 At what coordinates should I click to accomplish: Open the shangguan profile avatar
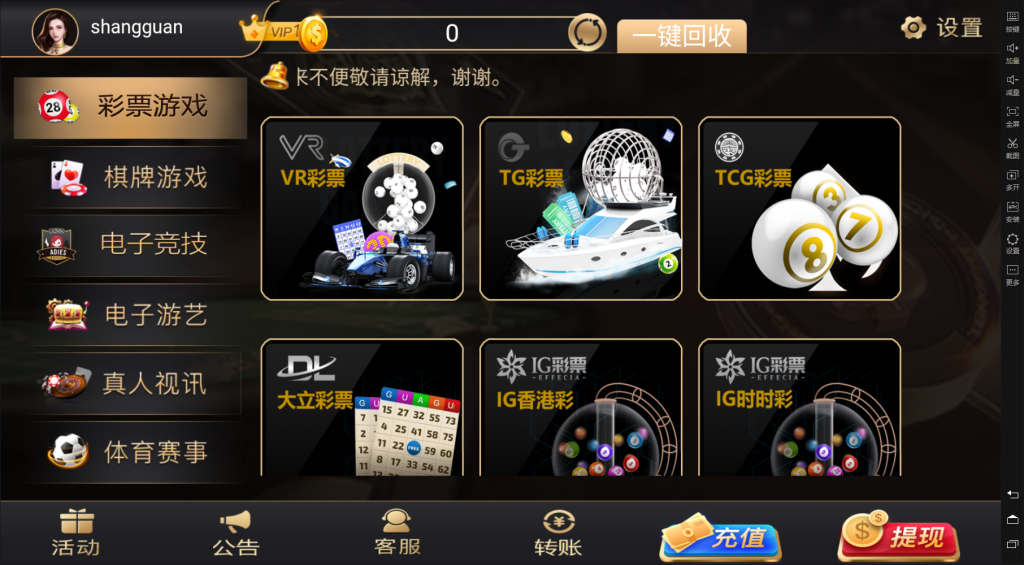click(55, 31)
